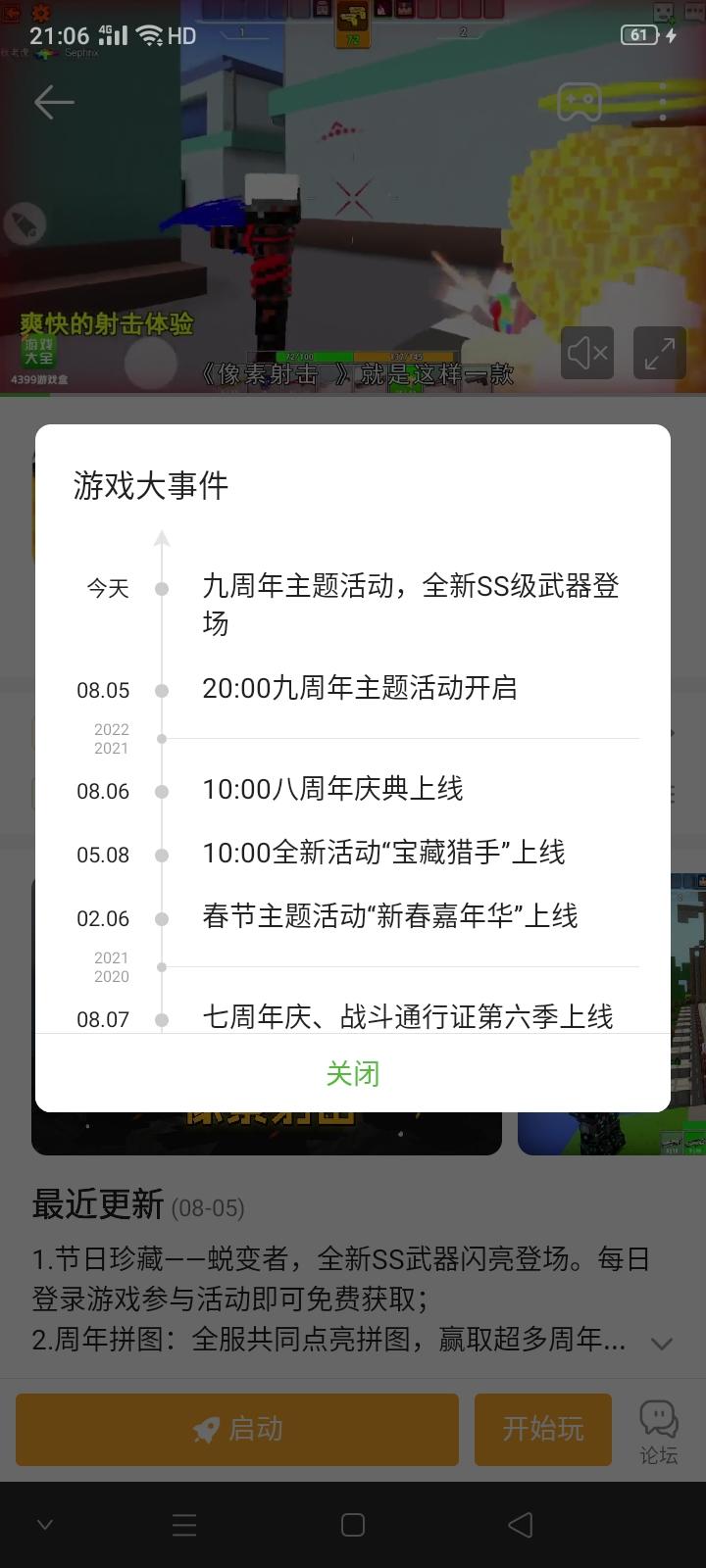706x1568 pixels.
Task: Open the 论坛 forum
Action: pyautogui.click(x=659, y=1432)
